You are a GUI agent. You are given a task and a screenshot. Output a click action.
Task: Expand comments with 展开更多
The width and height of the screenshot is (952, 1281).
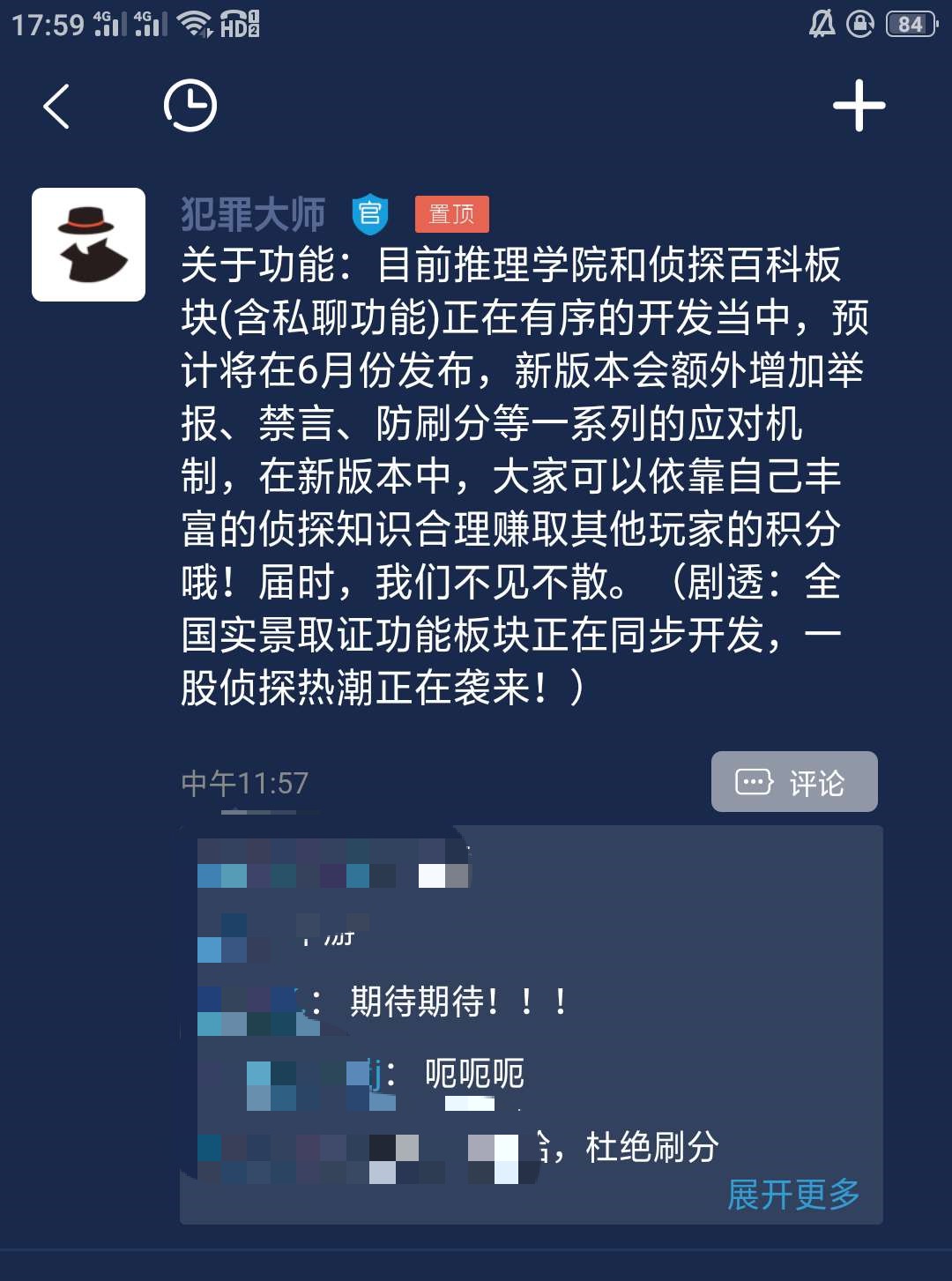(x=792, y=1195)
